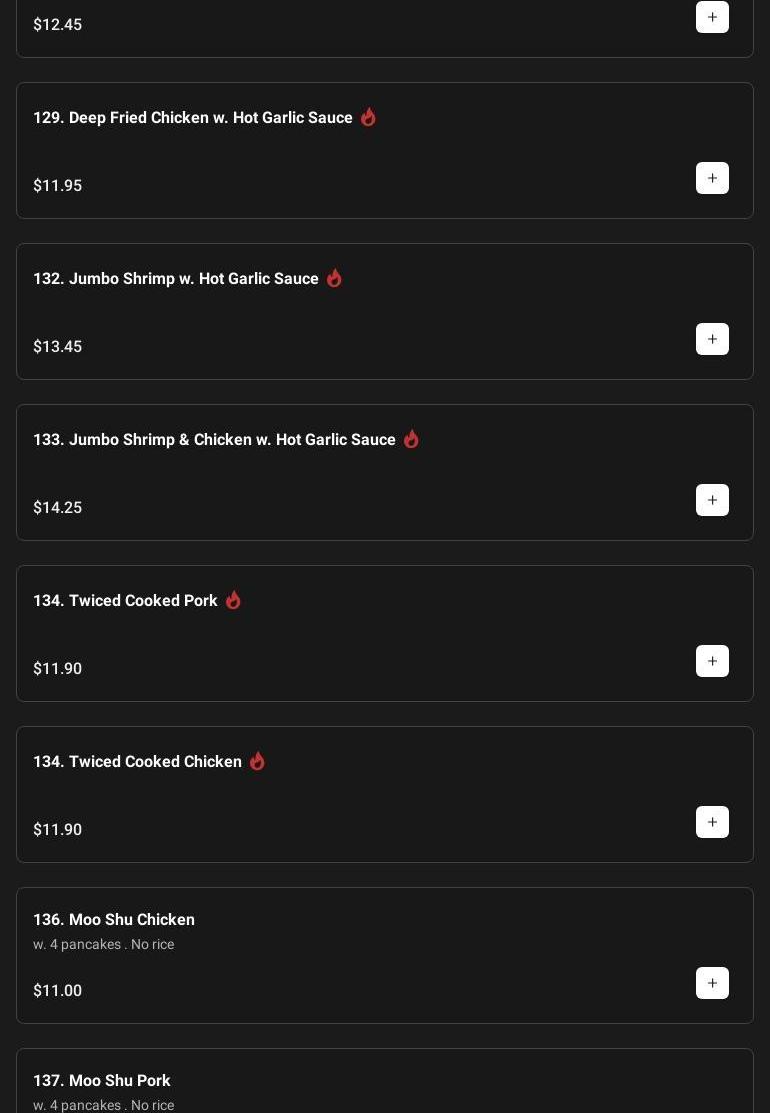Add Twiced Cooked Pork to cart

point(712,661)
